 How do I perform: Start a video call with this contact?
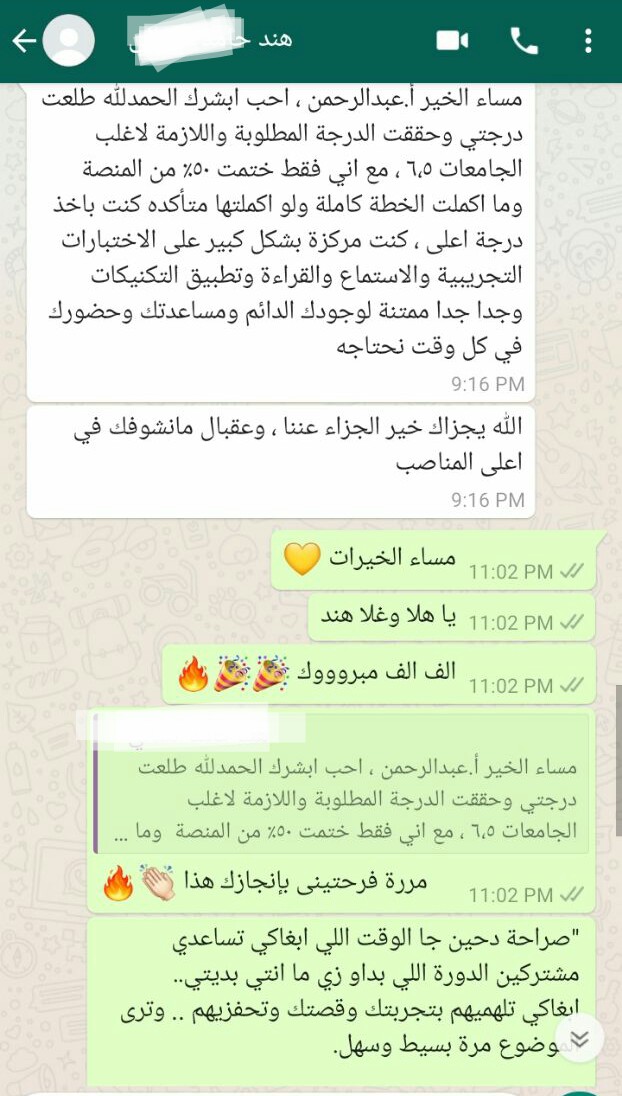(453, 40)
